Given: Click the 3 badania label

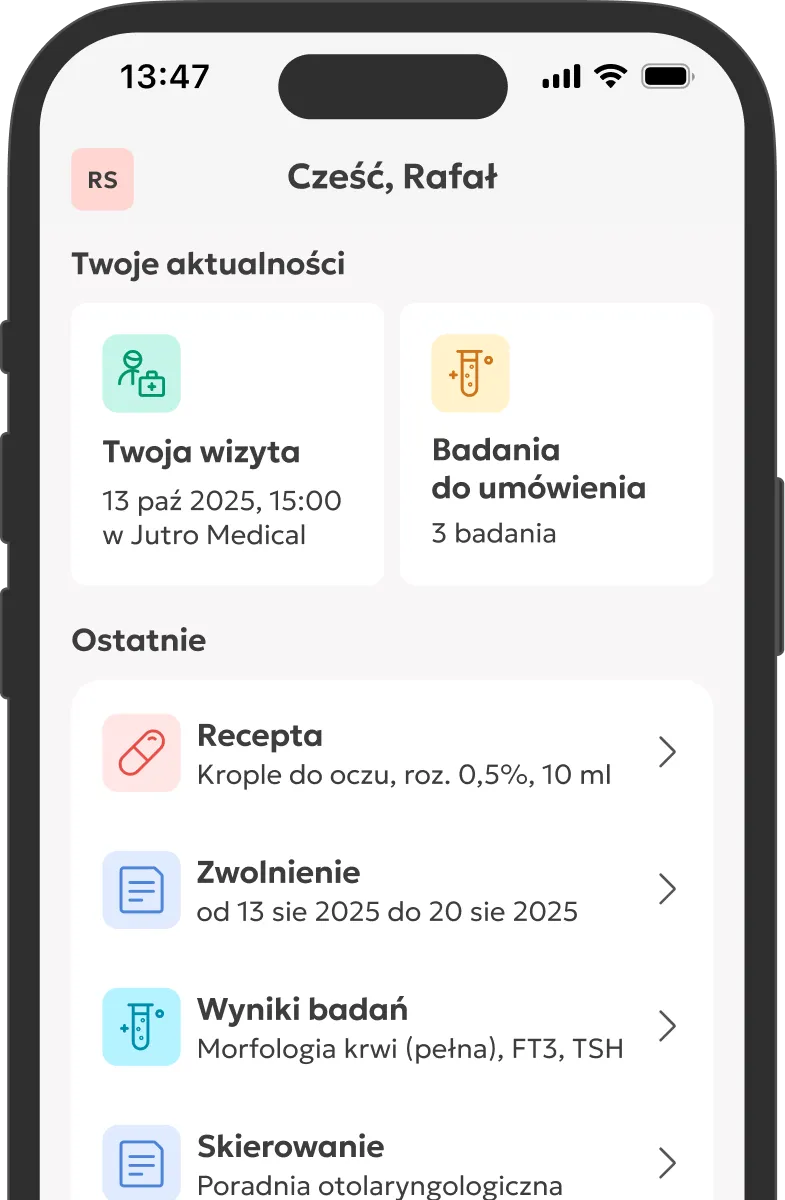Looking at the screenshot, I should pos(494,533).
